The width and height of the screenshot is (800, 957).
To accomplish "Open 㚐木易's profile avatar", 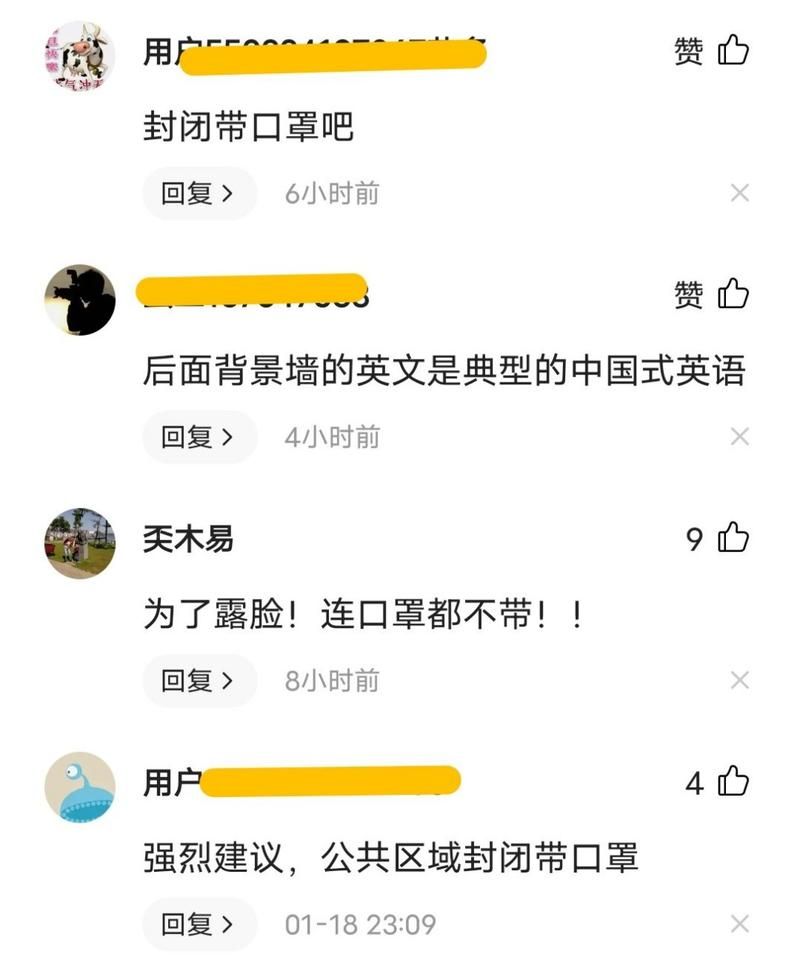I will 80,543.
